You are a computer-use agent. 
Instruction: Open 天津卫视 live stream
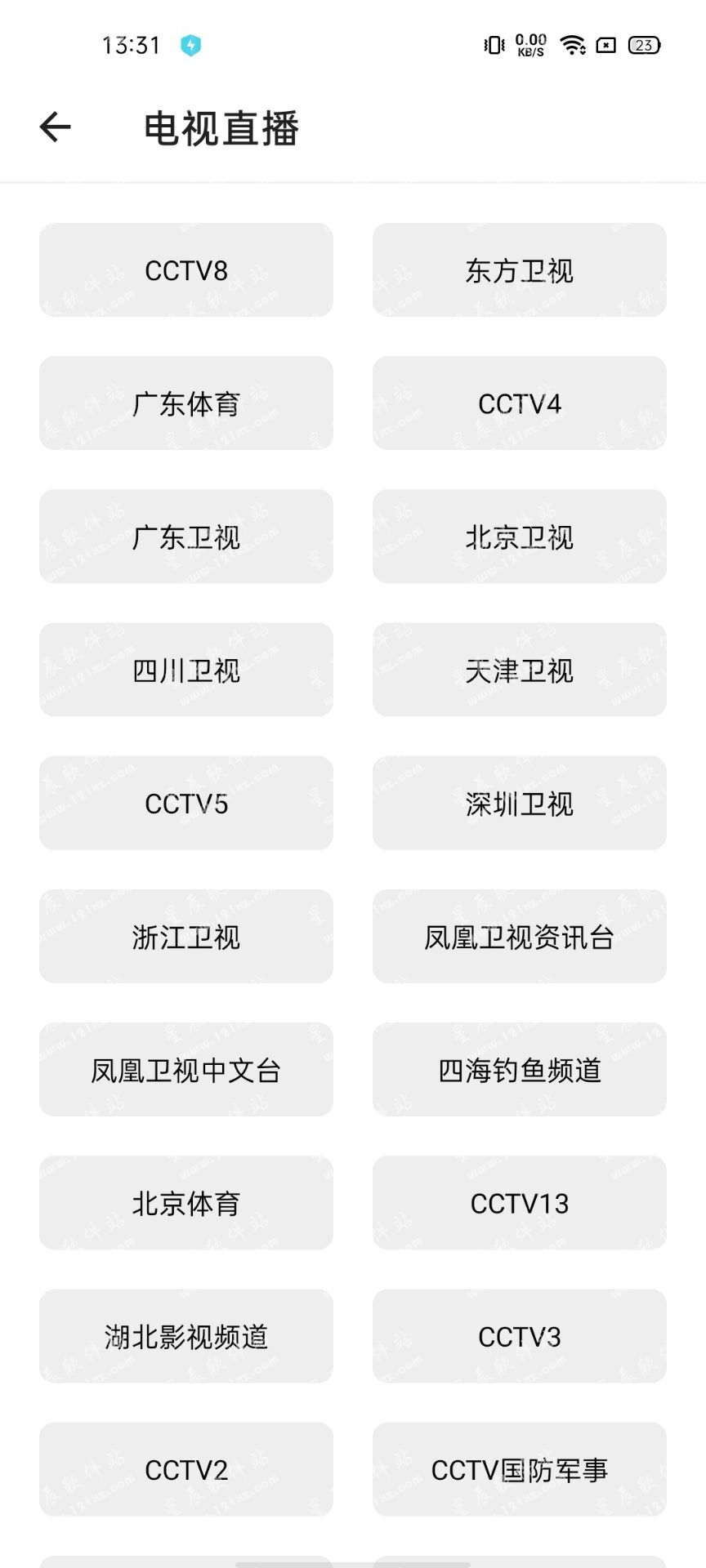point(520,670)
